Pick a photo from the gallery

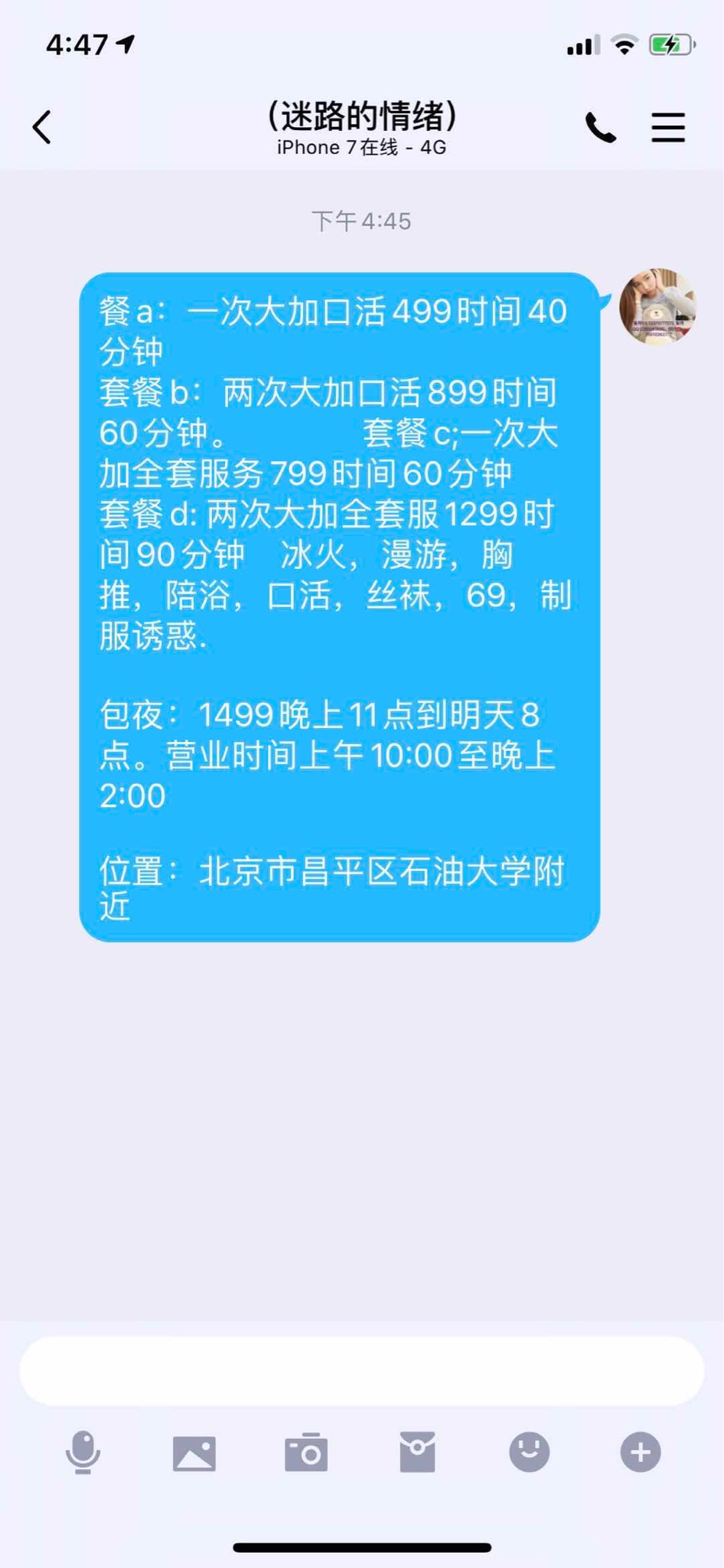pyautogui.click(x=194, y=1452)
